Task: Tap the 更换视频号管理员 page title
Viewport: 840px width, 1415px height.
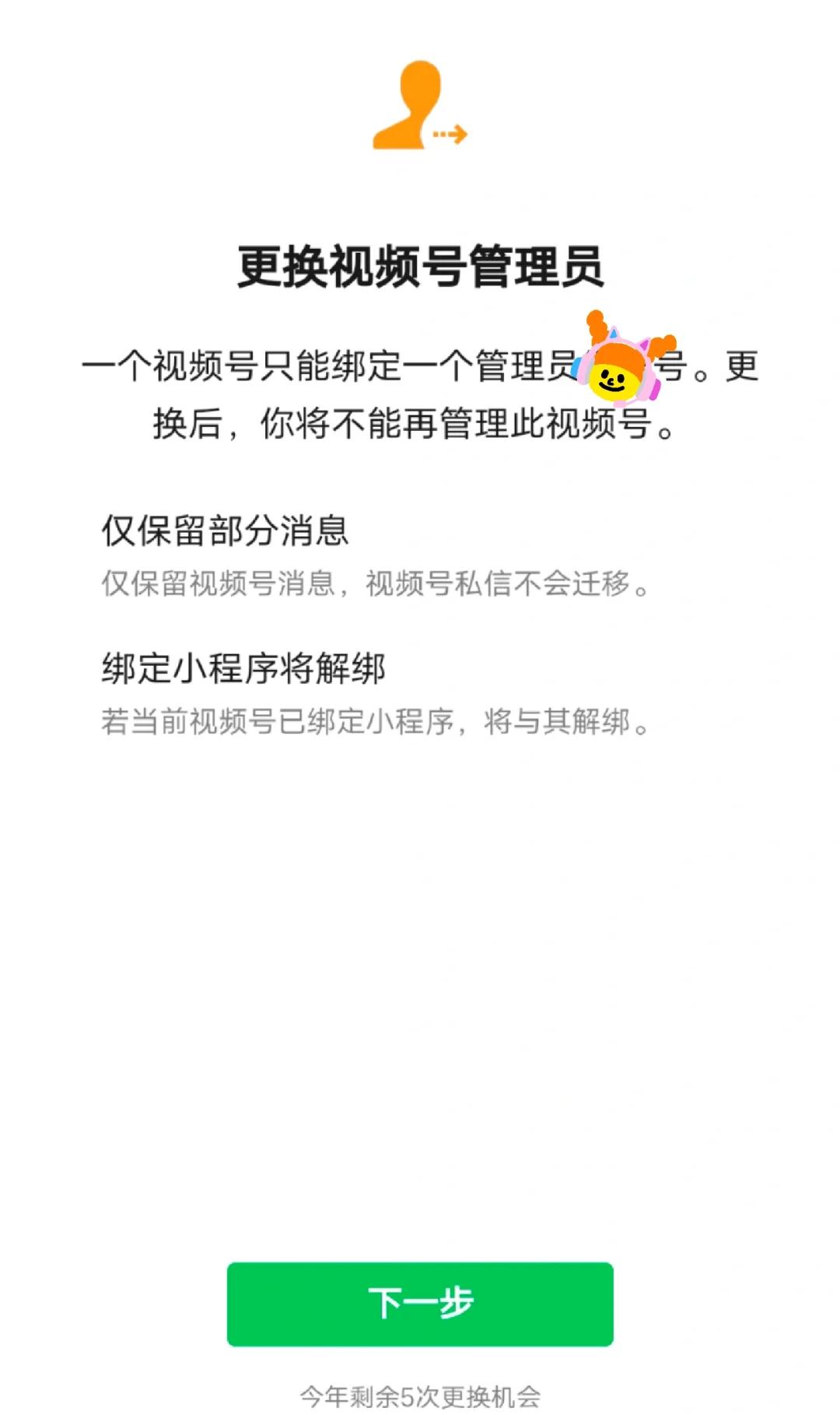Action: 420,266
